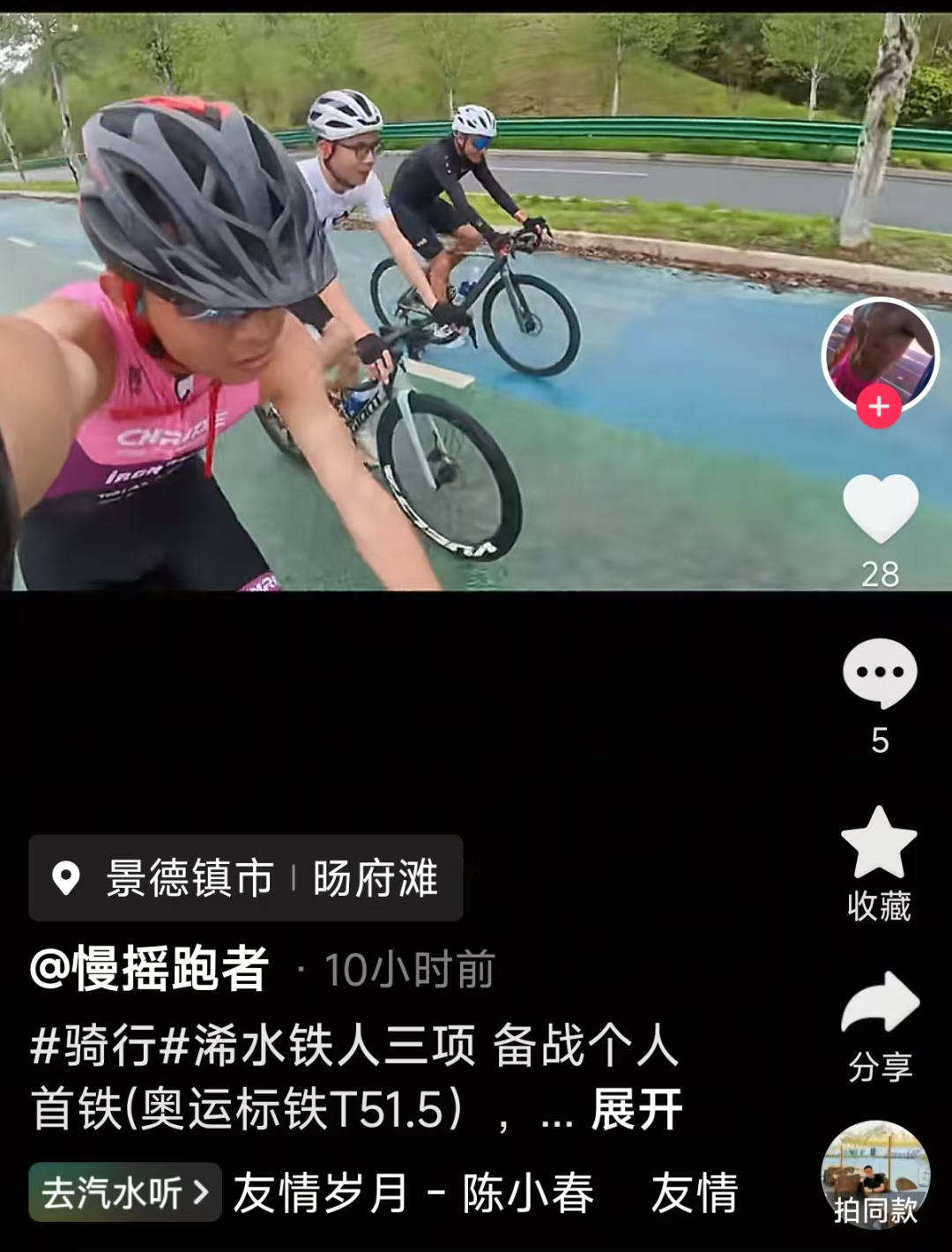
Task: Add this video to favorites (收藏)
Action: pos(879,844)
